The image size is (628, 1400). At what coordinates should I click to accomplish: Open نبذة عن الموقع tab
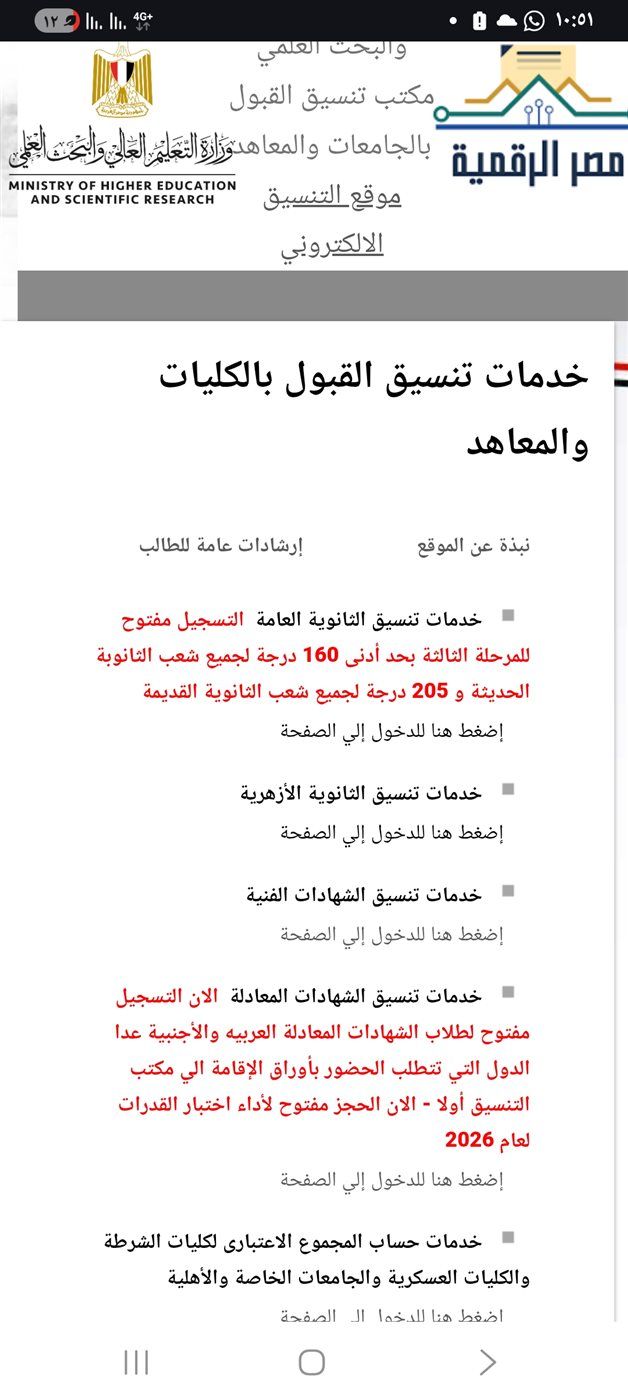473,546
